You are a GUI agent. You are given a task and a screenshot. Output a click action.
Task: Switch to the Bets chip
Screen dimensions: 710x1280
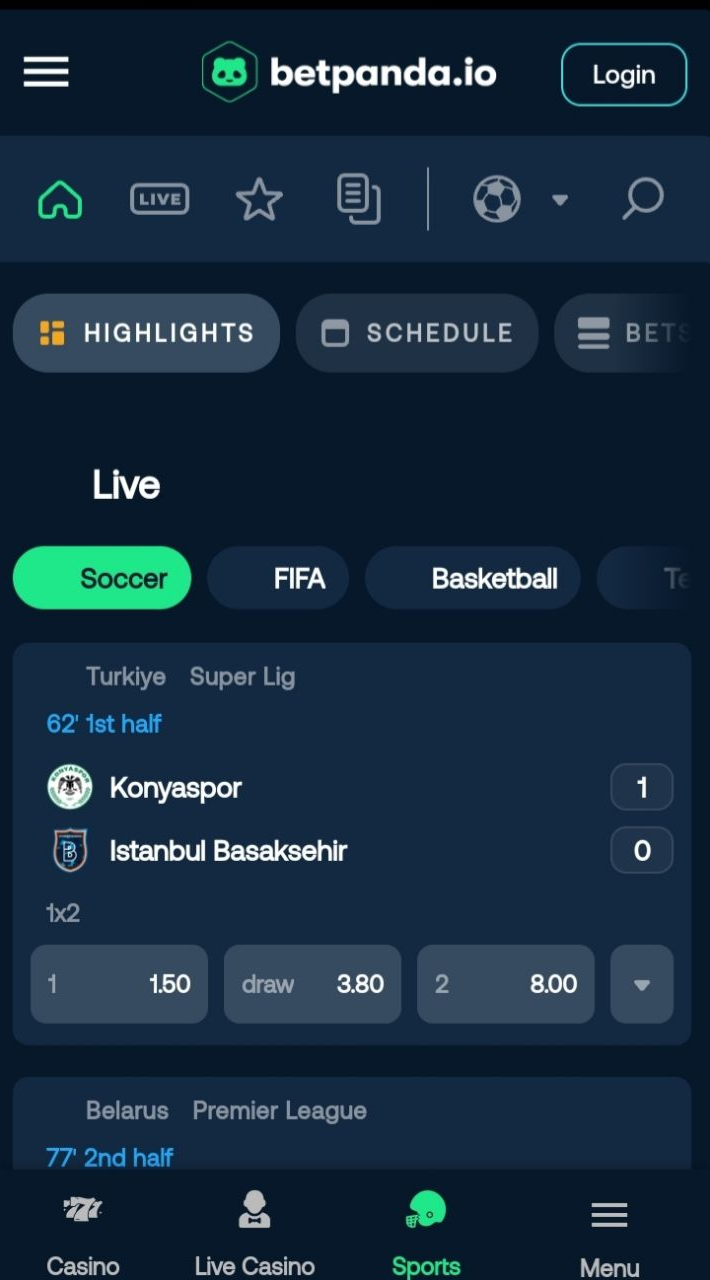click(x=632, y=333)
